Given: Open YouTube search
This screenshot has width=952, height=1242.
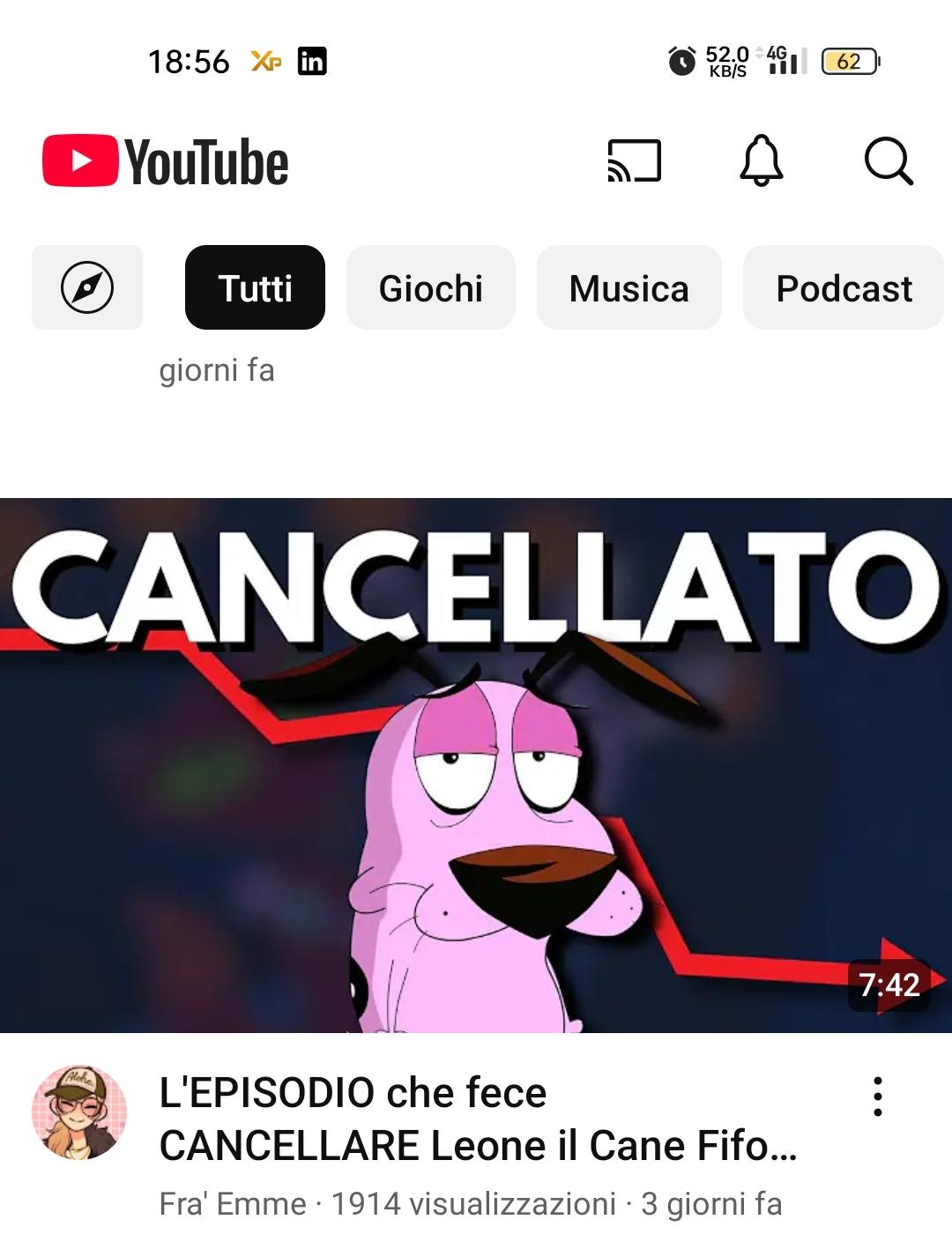Looking at the screenshot, I should click(x=888, y=161).
